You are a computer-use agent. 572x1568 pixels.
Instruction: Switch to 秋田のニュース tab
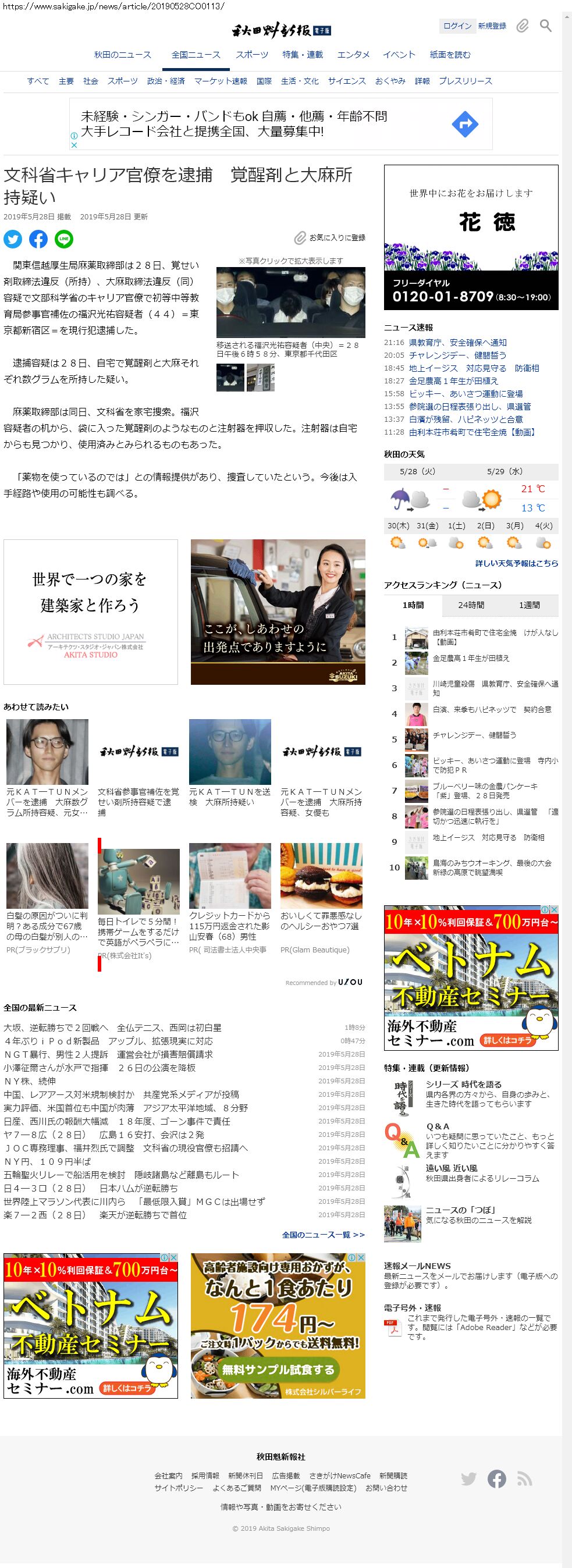(122, 55)
